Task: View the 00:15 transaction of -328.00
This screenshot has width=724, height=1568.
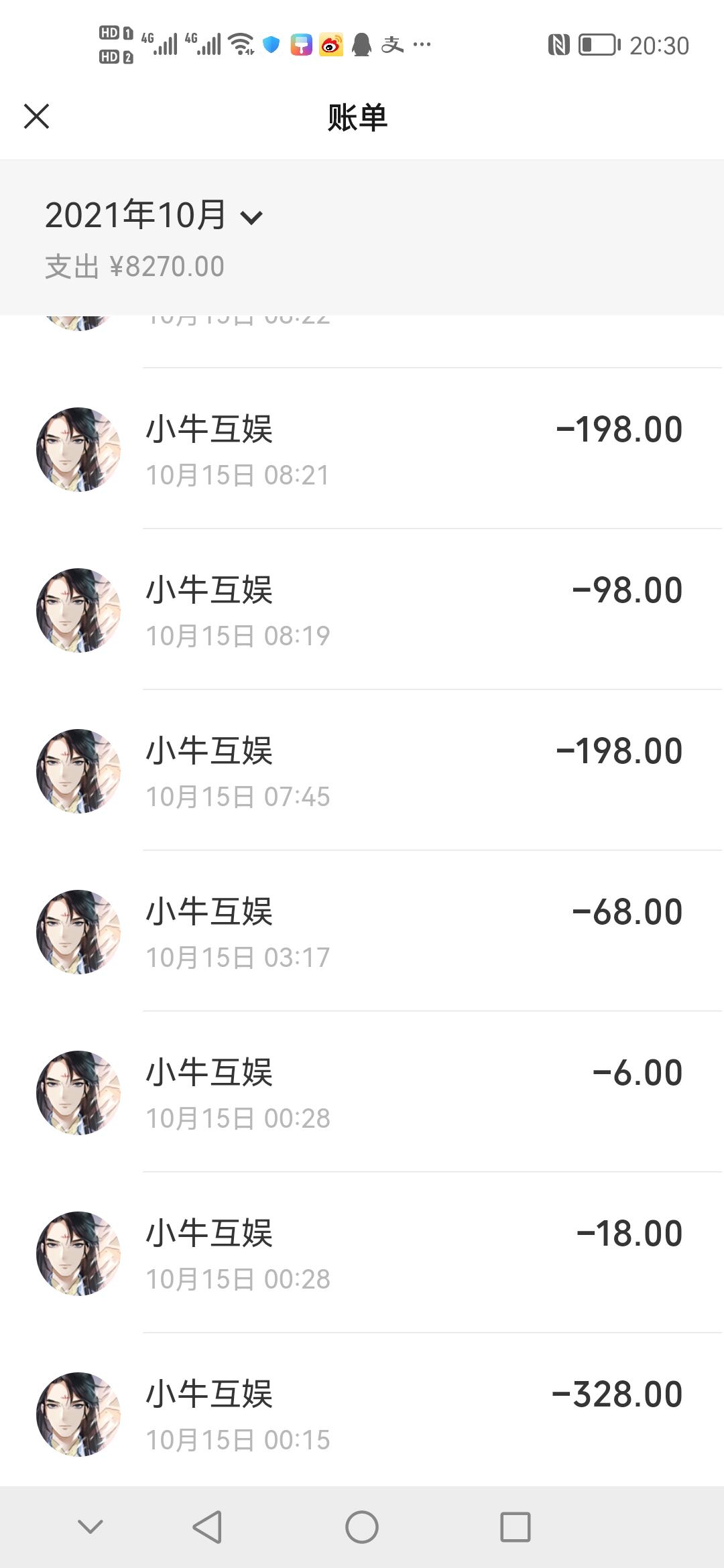Action: (362, 1410)
